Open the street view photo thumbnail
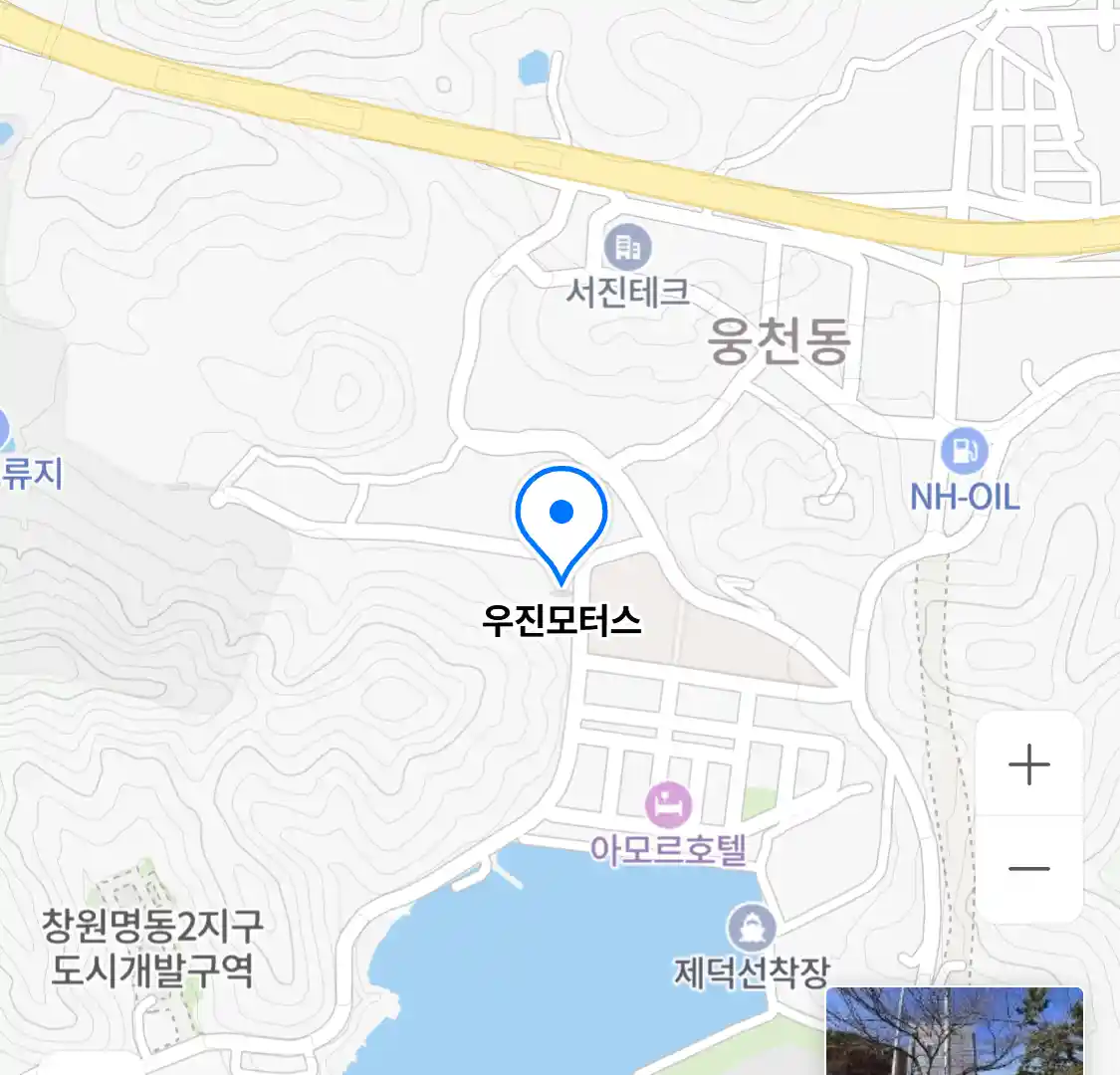The width and height of the screenshot is (1120, 1075). pyautogui.click(x=954, y=1031)
